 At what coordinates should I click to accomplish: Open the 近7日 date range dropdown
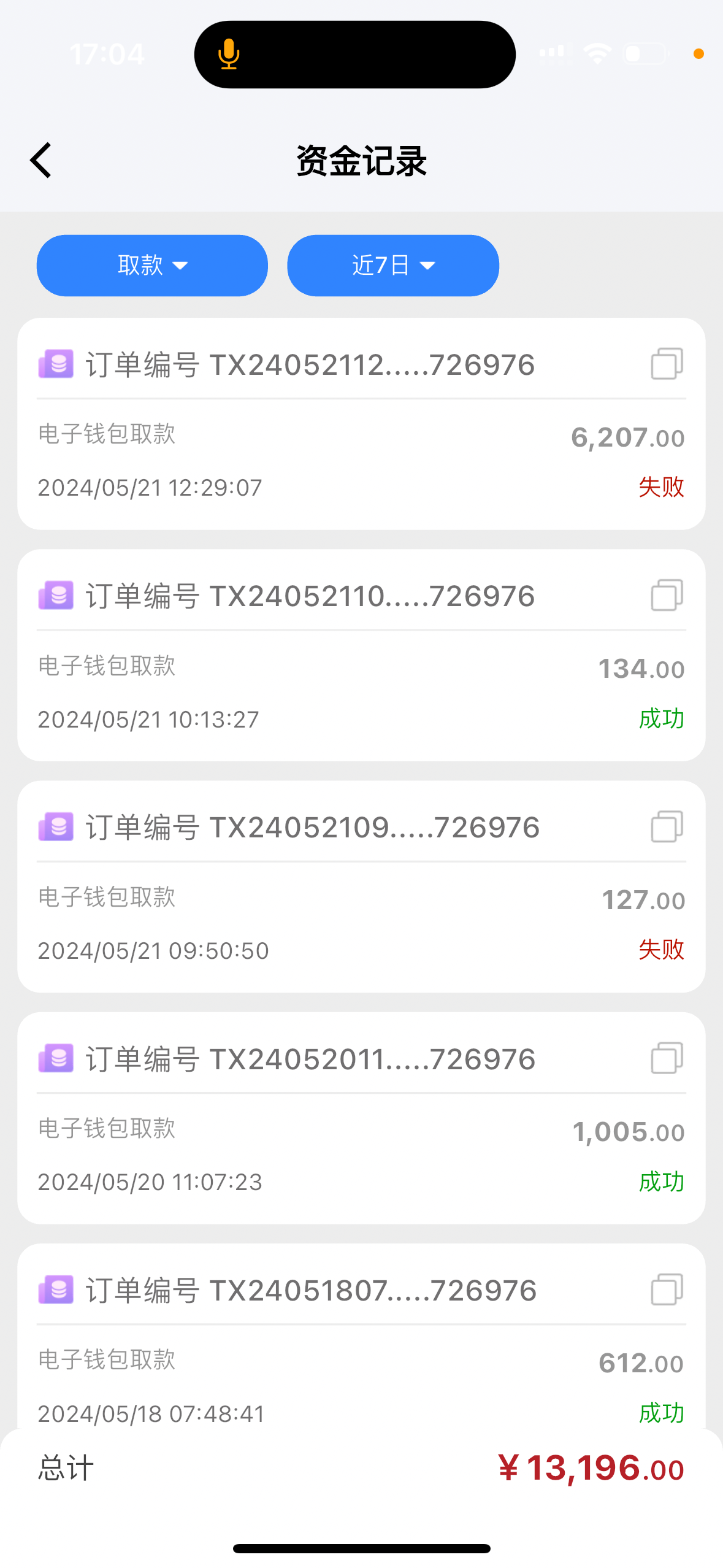(393, 266)
